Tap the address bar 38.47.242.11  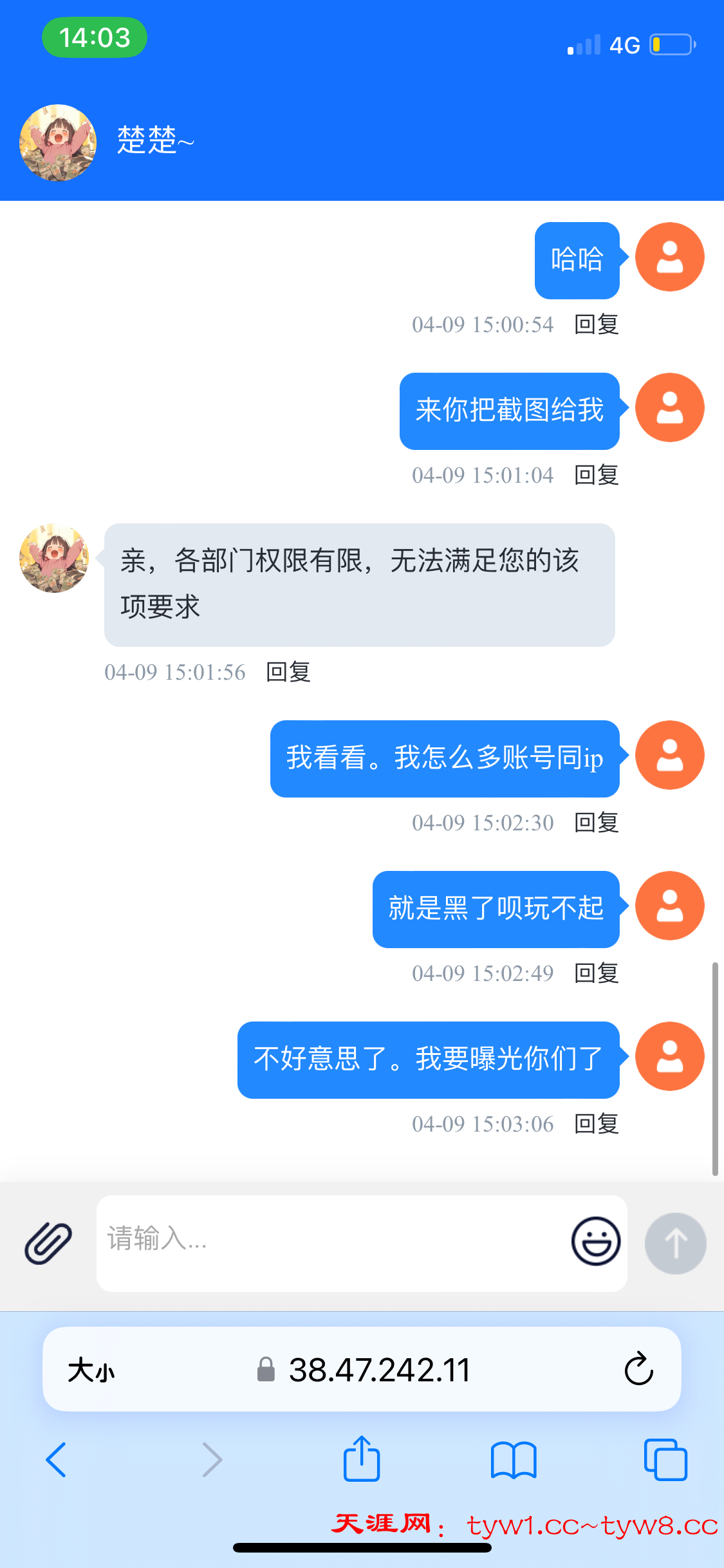pyautogui.click(x=378, y=1370)
